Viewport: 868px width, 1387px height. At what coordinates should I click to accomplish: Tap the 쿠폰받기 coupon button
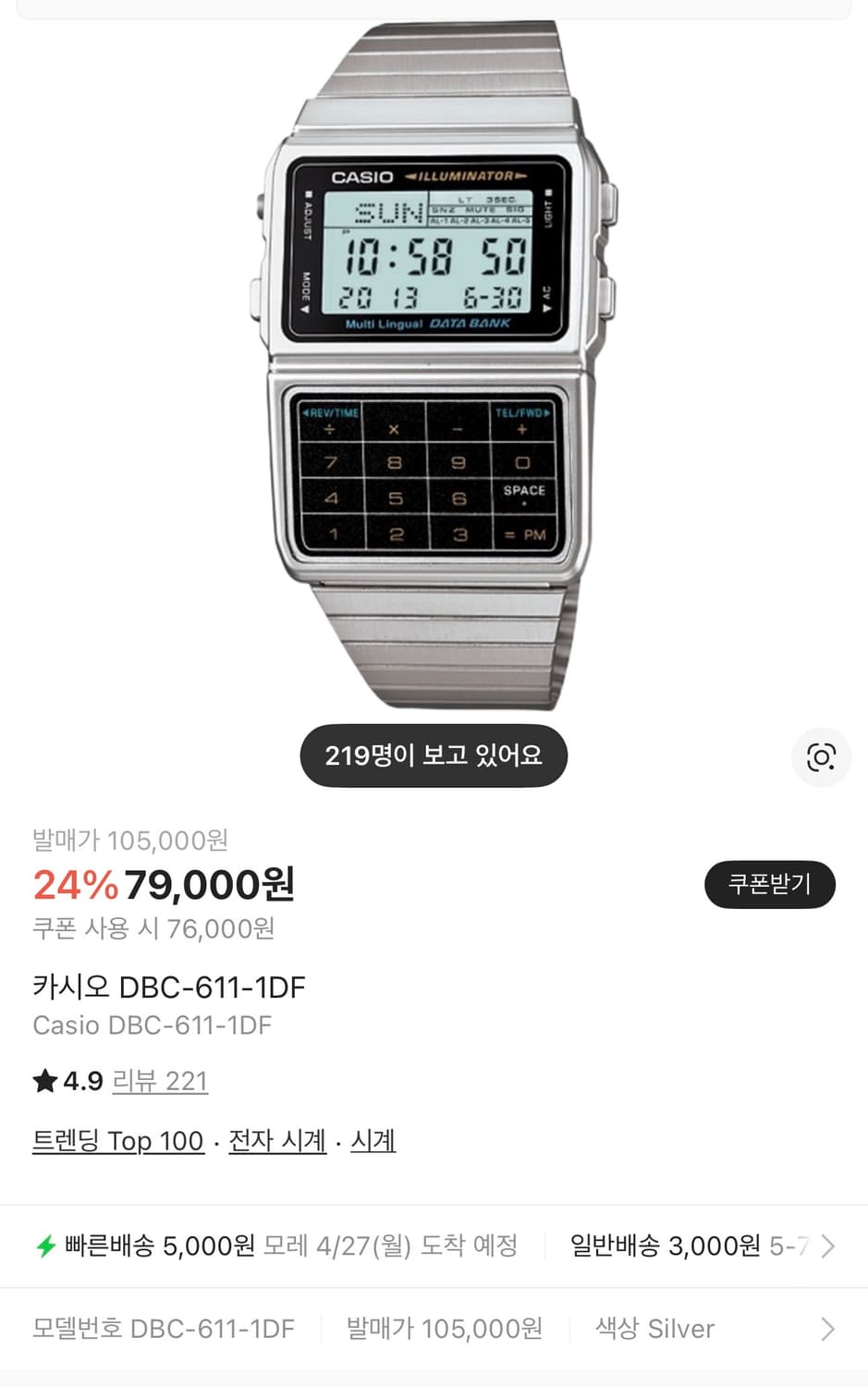[770, 884]
